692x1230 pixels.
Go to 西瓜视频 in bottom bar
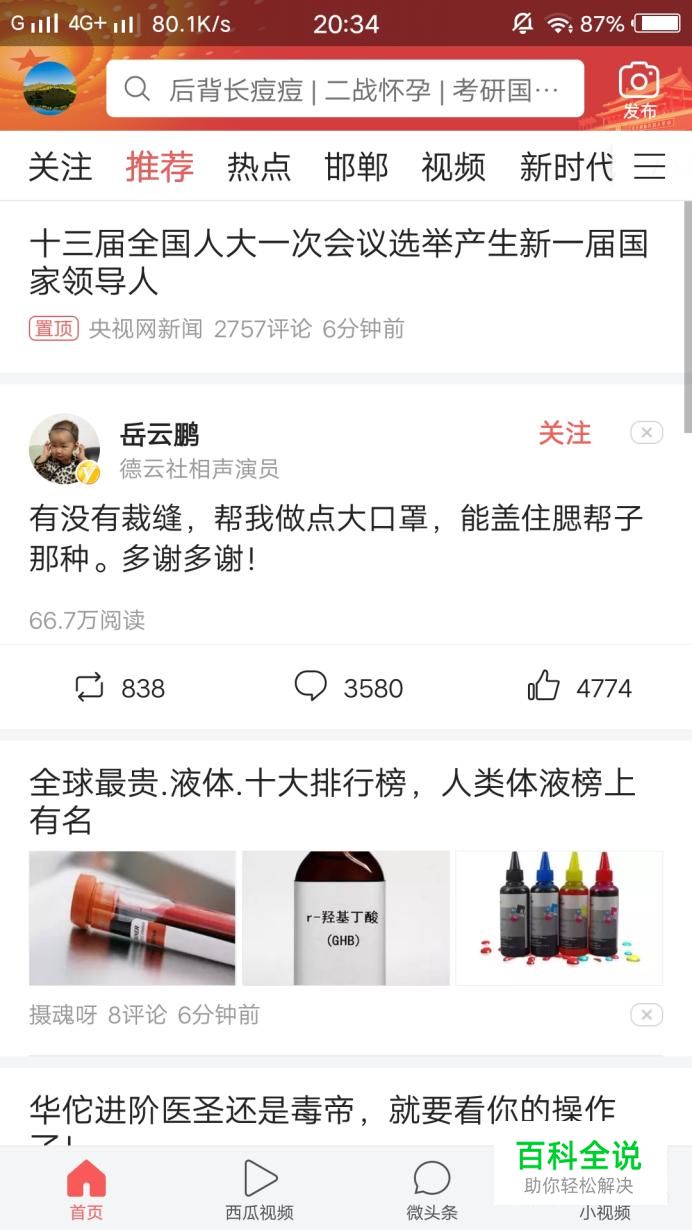(259, 1190)
